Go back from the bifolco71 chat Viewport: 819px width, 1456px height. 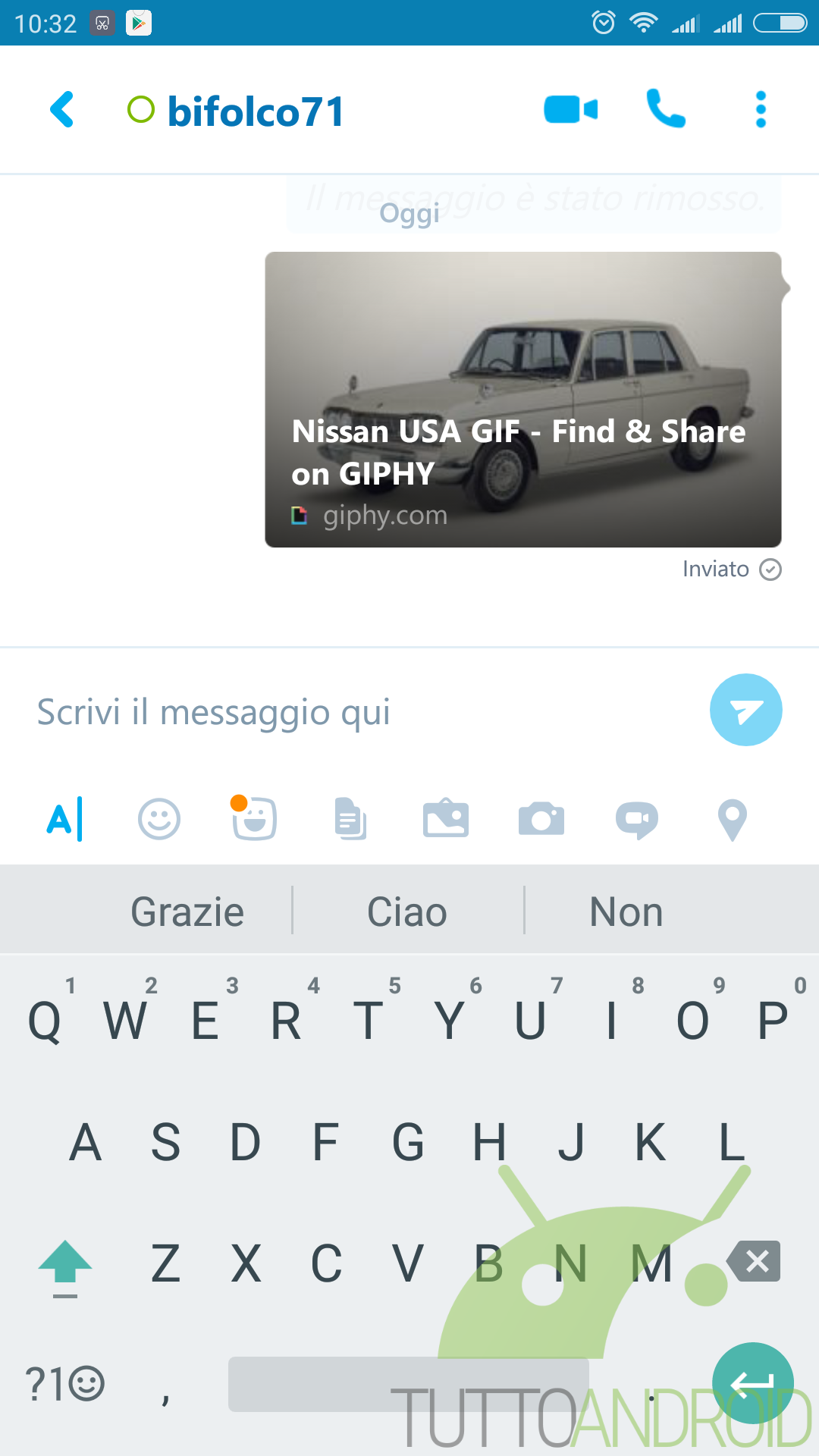point(62,110)
